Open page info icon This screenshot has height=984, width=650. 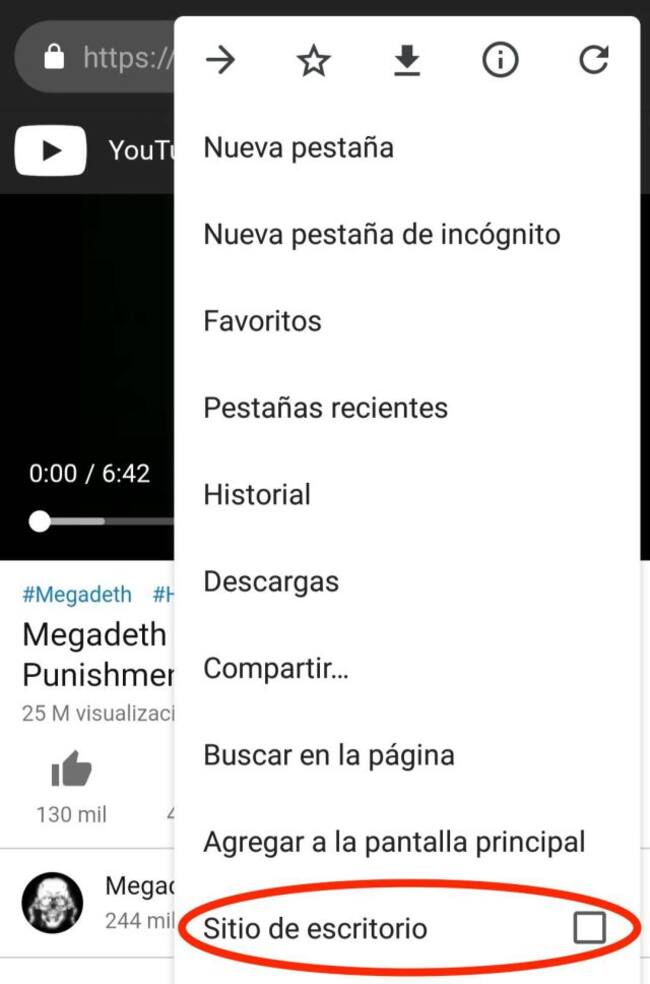tap(500, 62)
